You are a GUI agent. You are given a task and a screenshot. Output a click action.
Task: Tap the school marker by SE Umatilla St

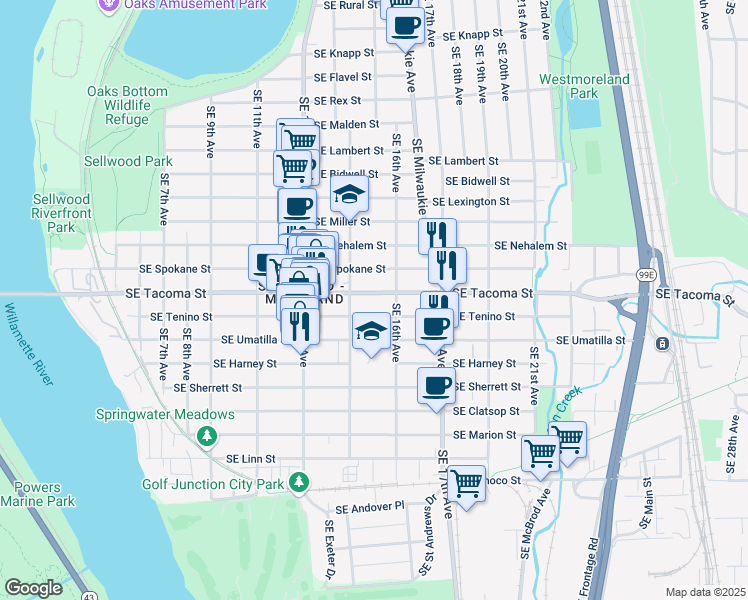(x=371, y=333)
